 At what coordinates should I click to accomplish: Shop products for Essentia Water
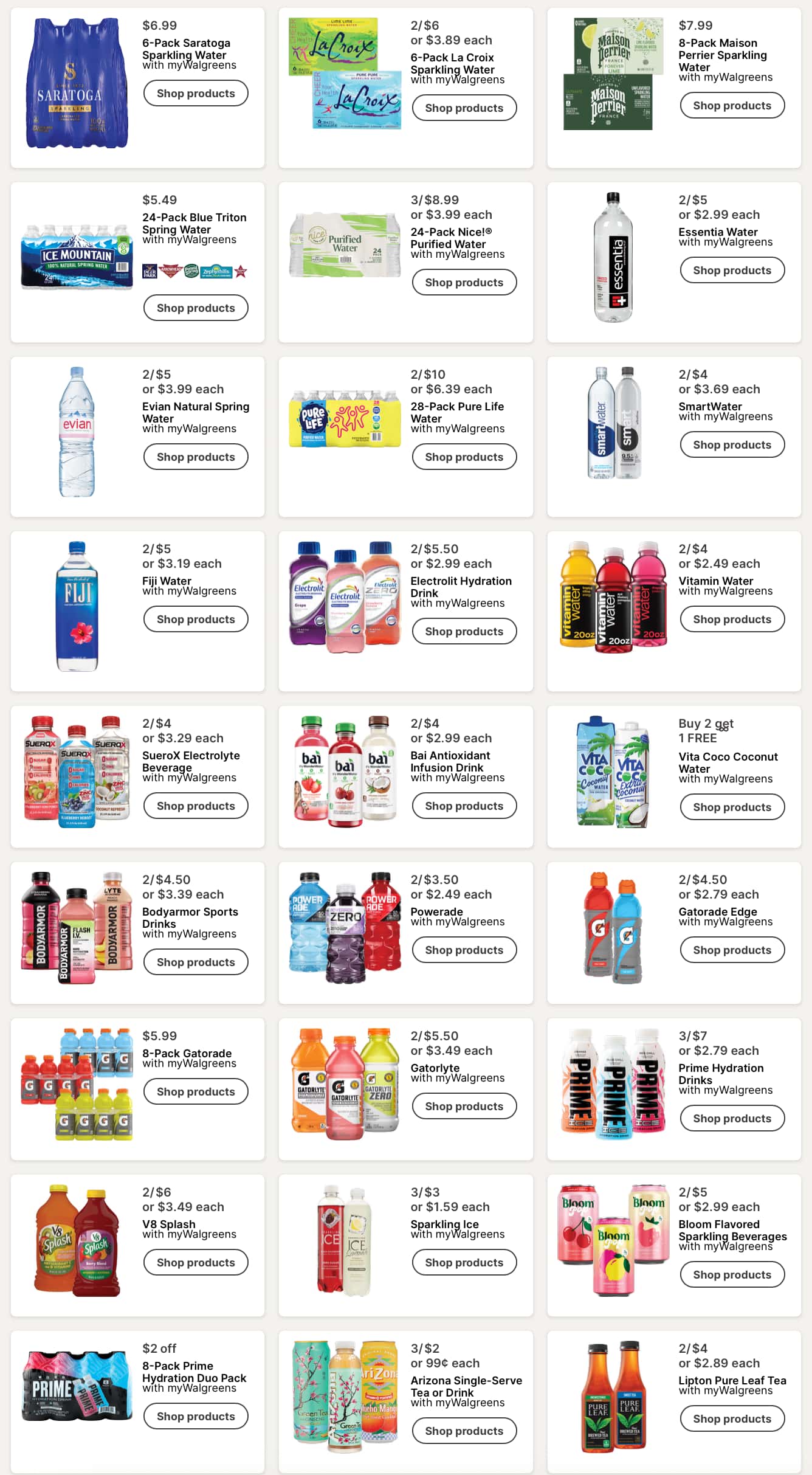pos(732,271)
